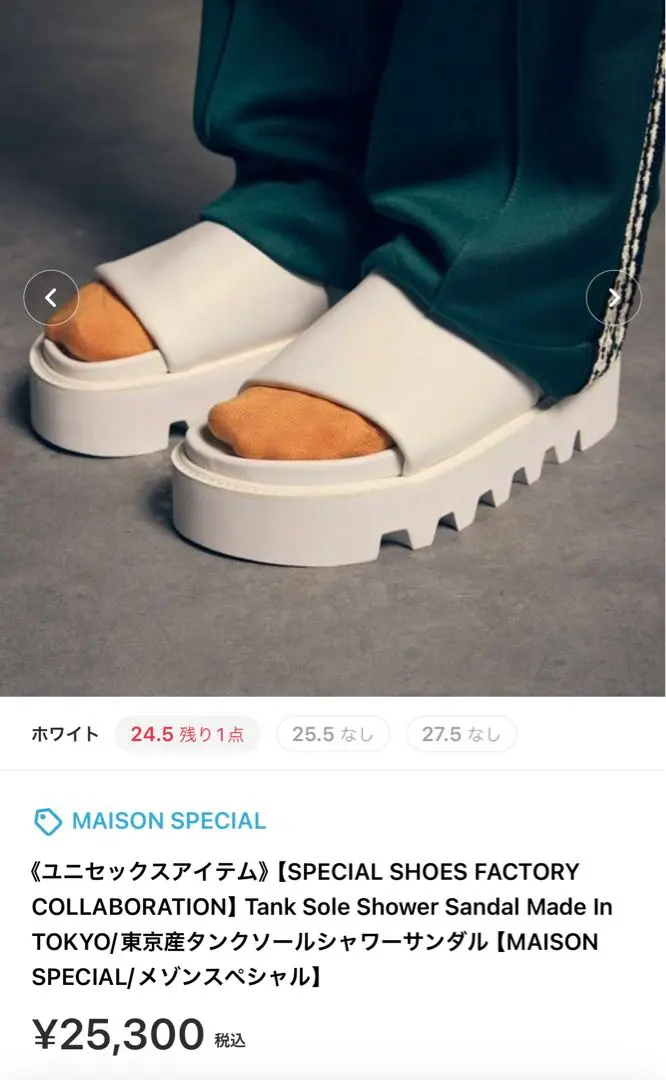Image resolution: width=666 pixels, height=1080 pixels.
Task: Show the next product image
Action: click(x=613, y=297)
